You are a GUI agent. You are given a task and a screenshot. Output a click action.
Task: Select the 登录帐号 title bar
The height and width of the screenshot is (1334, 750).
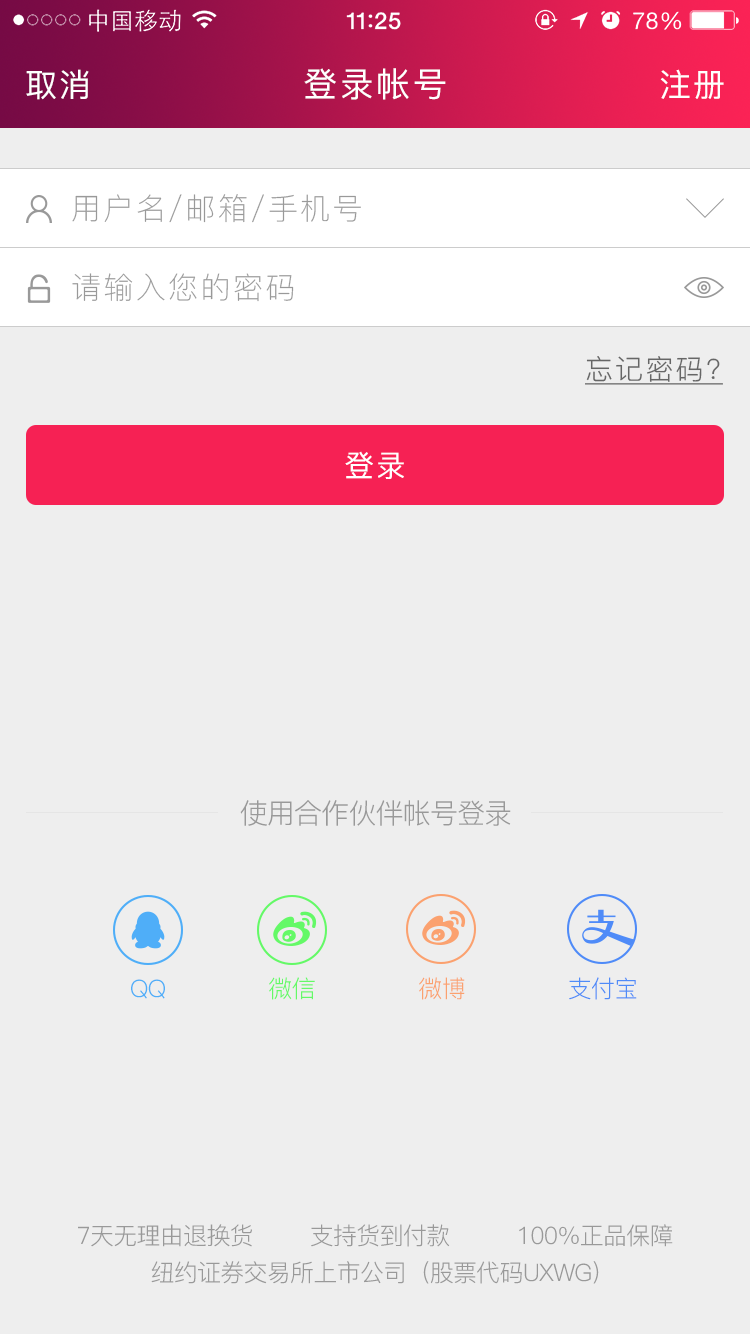(374, 86)
